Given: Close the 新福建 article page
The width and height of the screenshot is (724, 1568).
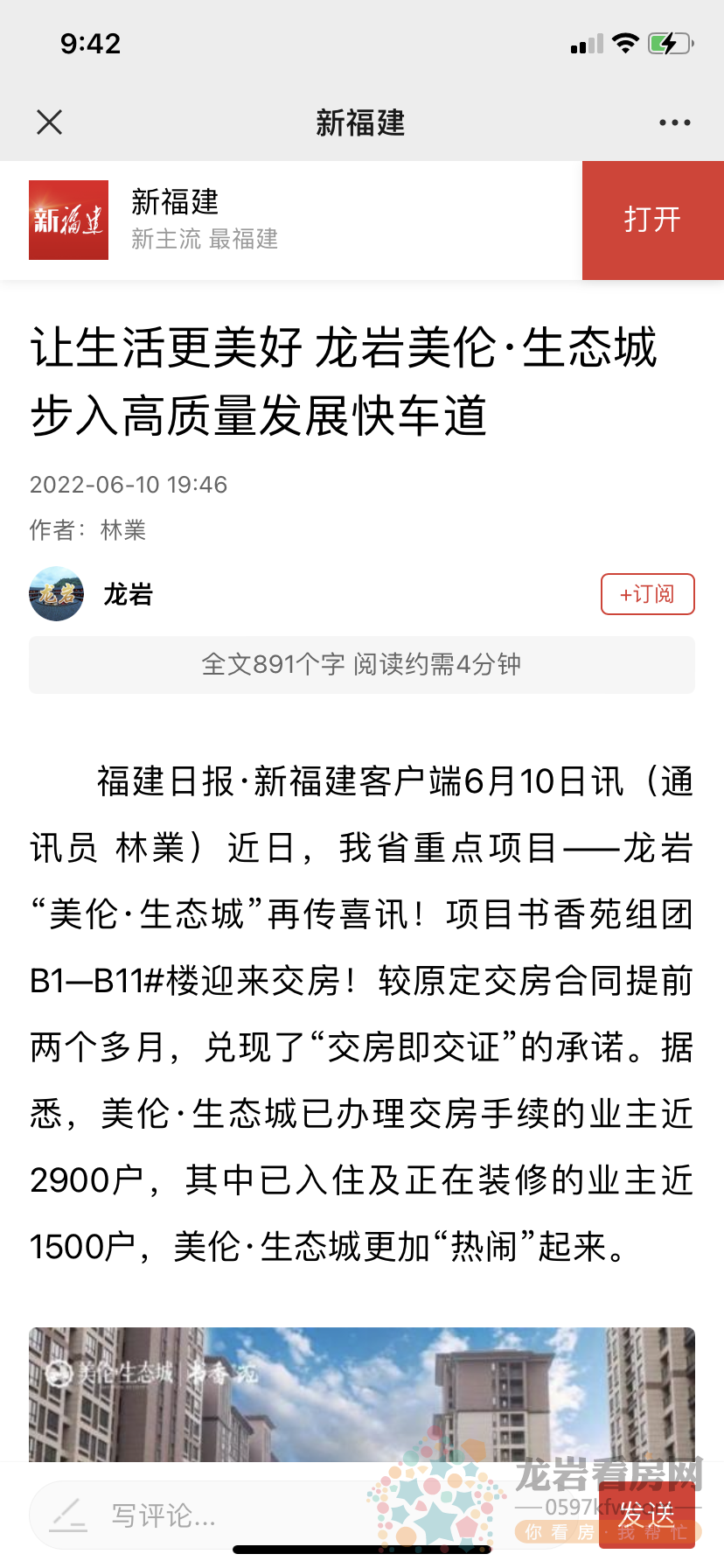Looking at the screenshot, I should 50,122.
